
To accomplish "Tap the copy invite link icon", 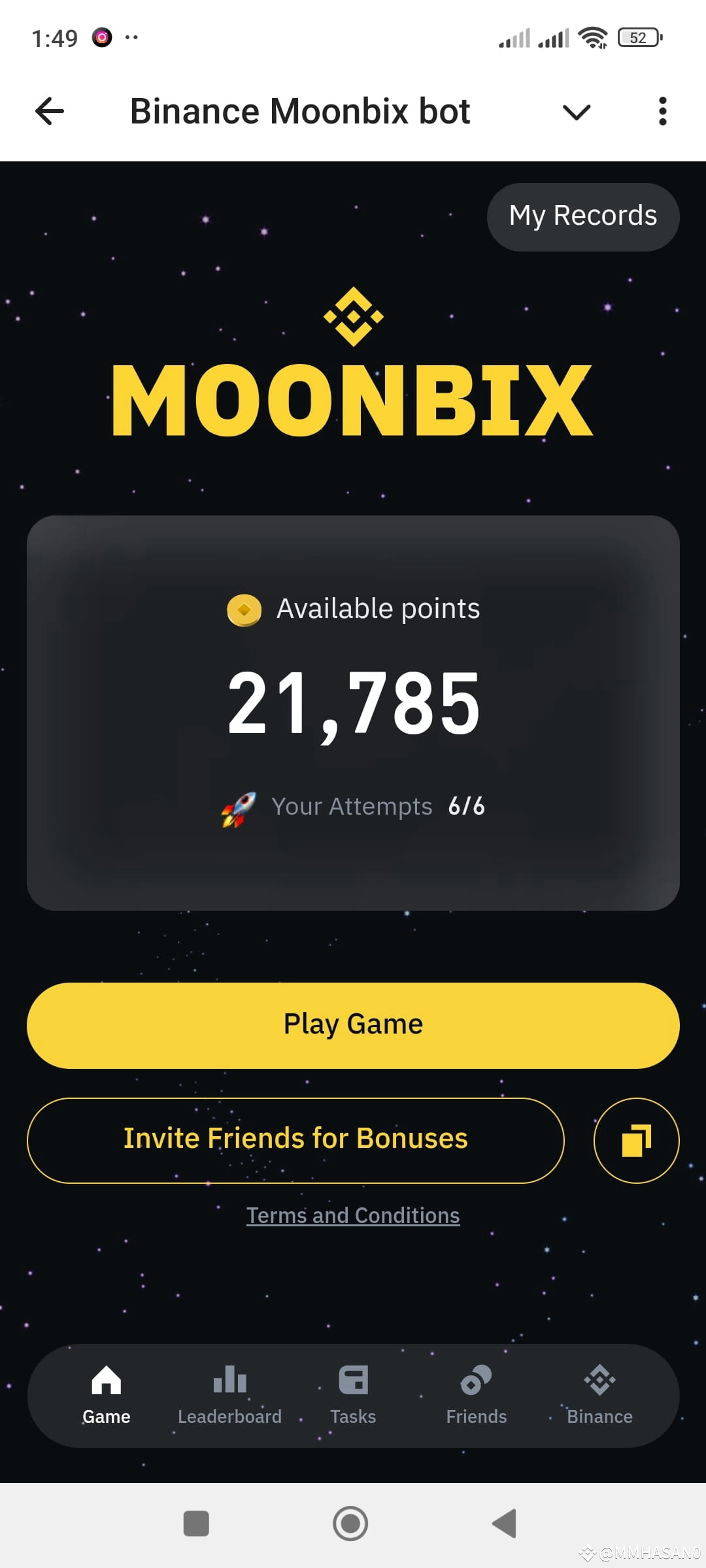I will pyautogui.click(x=635, y=1139).
